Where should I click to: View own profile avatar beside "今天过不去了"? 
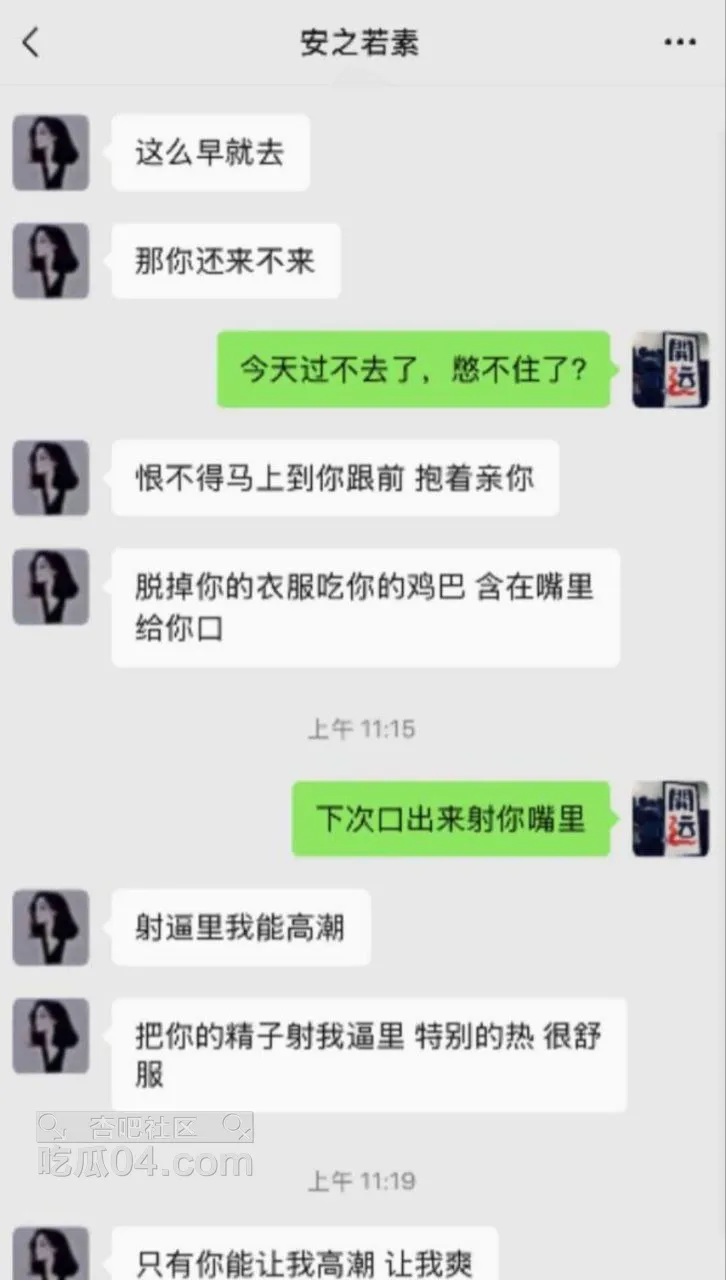point(671,370)
